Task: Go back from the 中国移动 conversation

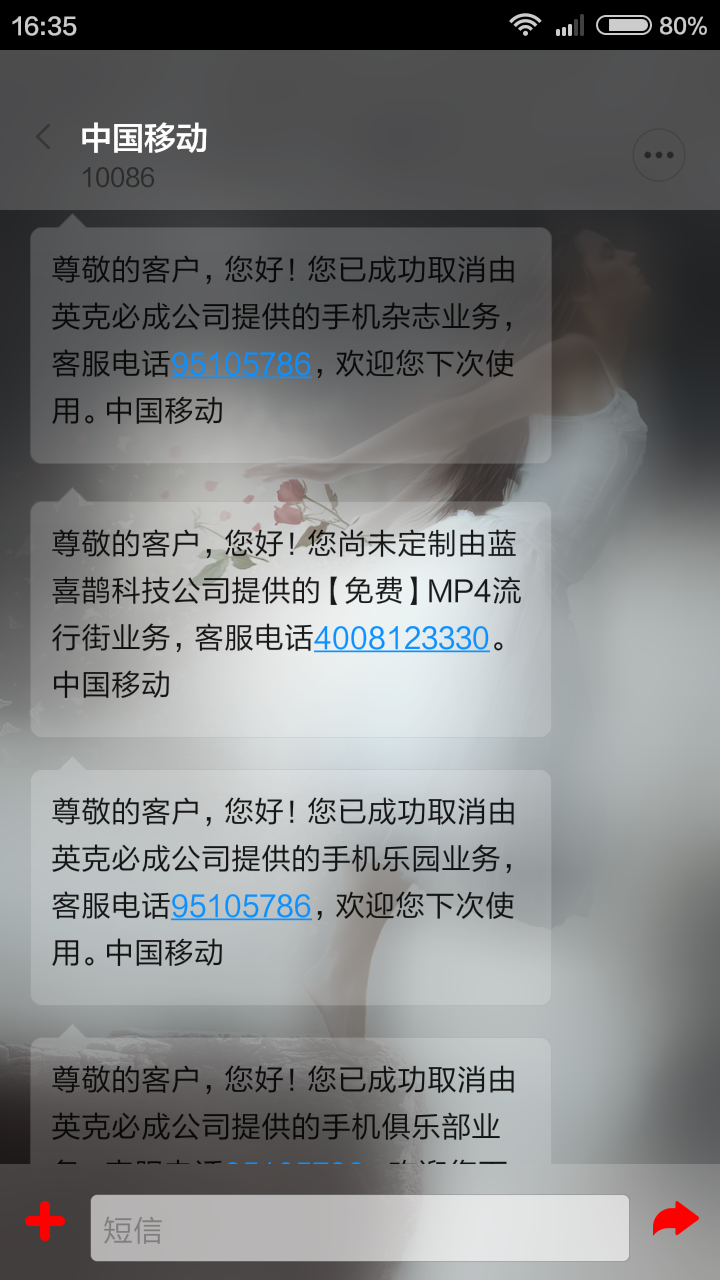Action: pyautogui.click(x=43, y=138)
